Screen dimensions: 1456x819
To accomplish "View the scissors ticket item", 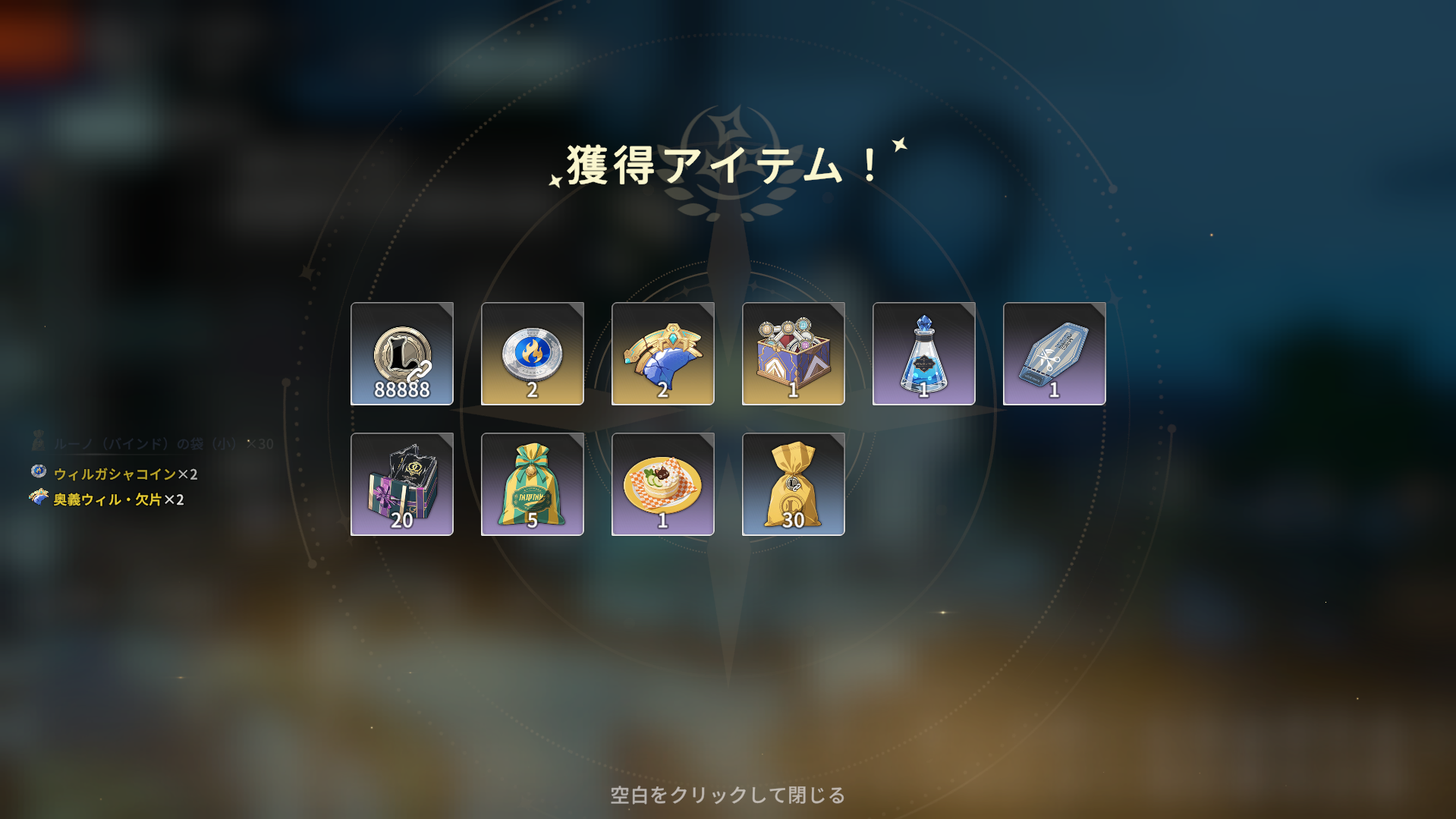I will point(1055,354).
